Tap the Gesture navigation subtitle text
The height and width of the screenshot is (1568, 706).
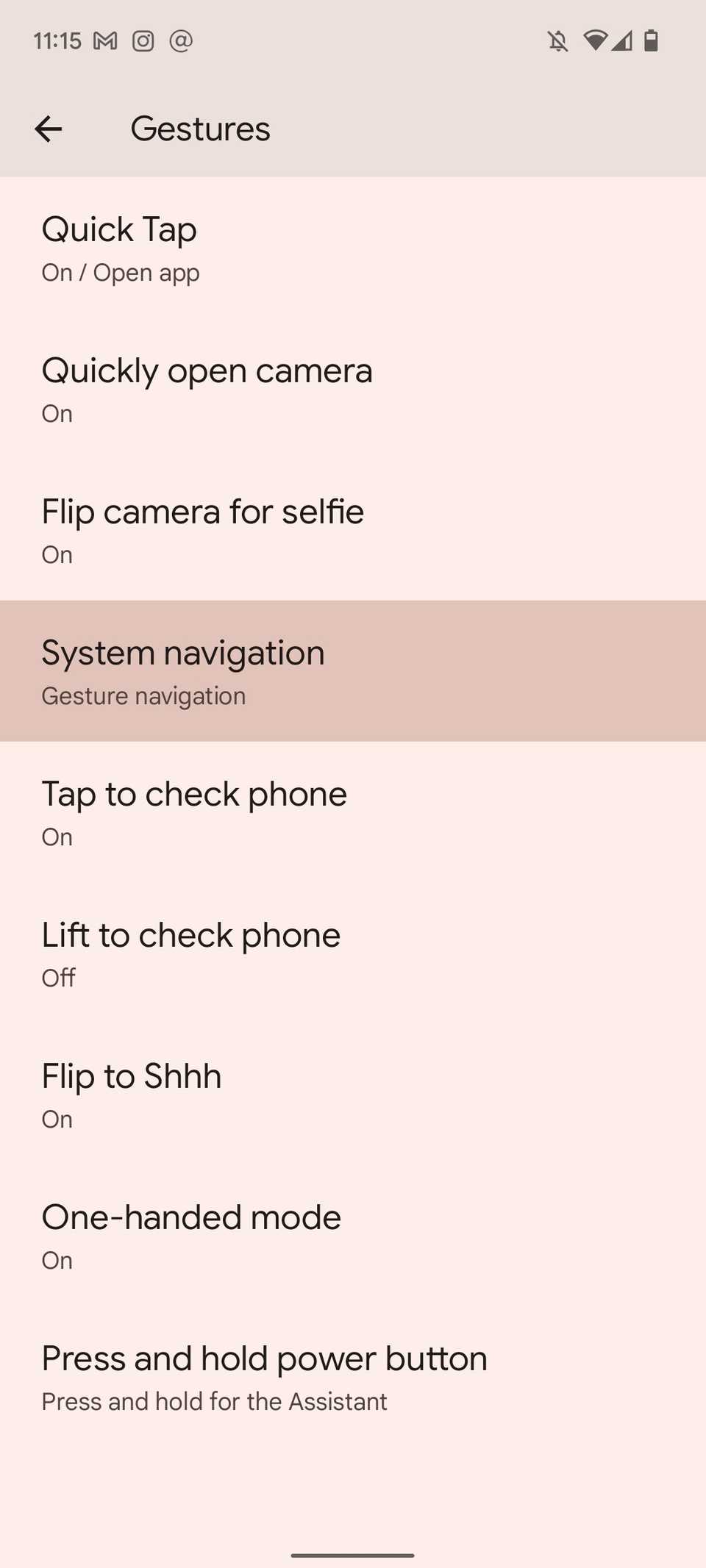143,695
